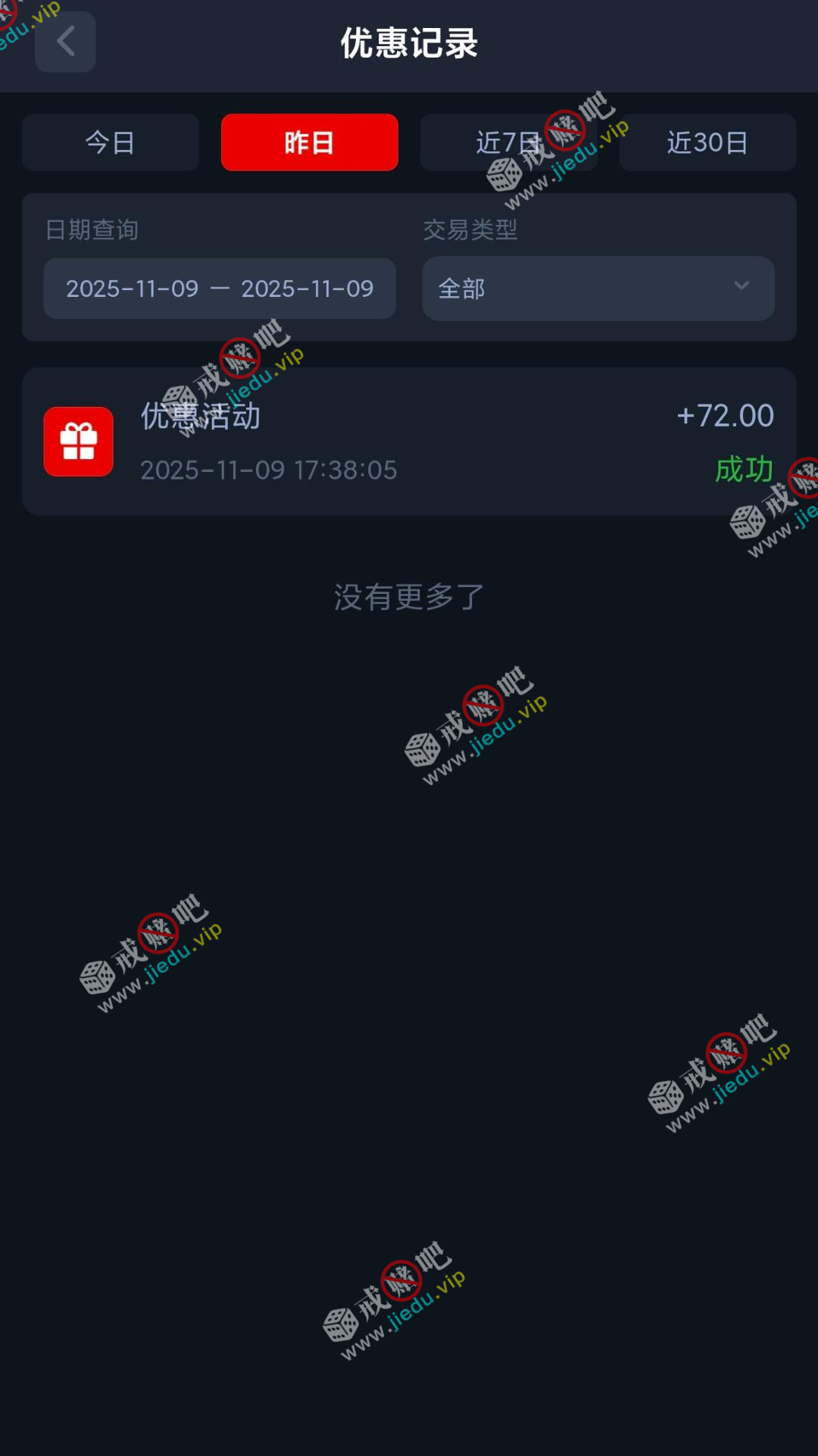The height and width of the screenshot is (1456, 818).
Task: Switch to the 今日 tab
Action: pyautogui.click(x=111, y=142)
